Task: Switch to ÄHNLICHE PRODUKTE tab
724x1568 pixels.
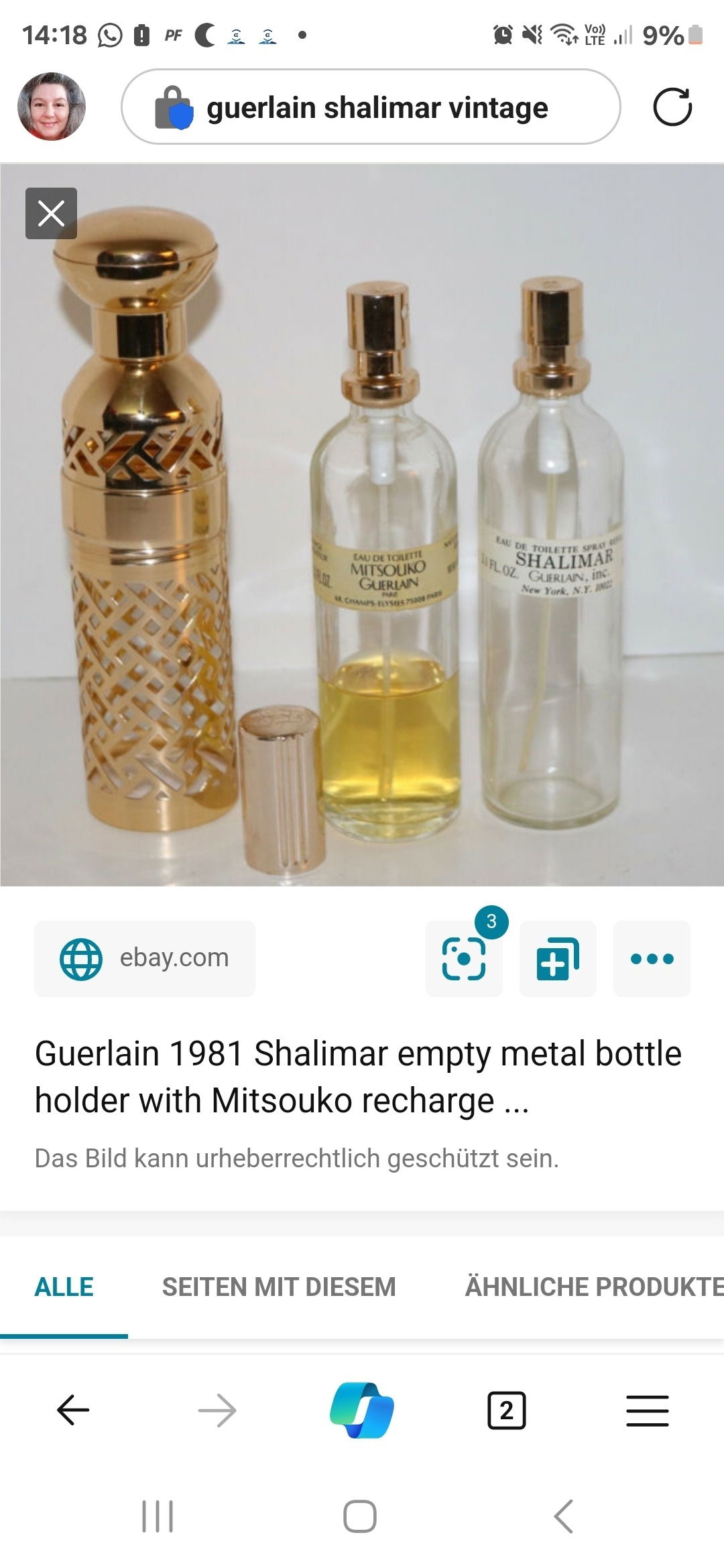Action: click(594, 1287)
